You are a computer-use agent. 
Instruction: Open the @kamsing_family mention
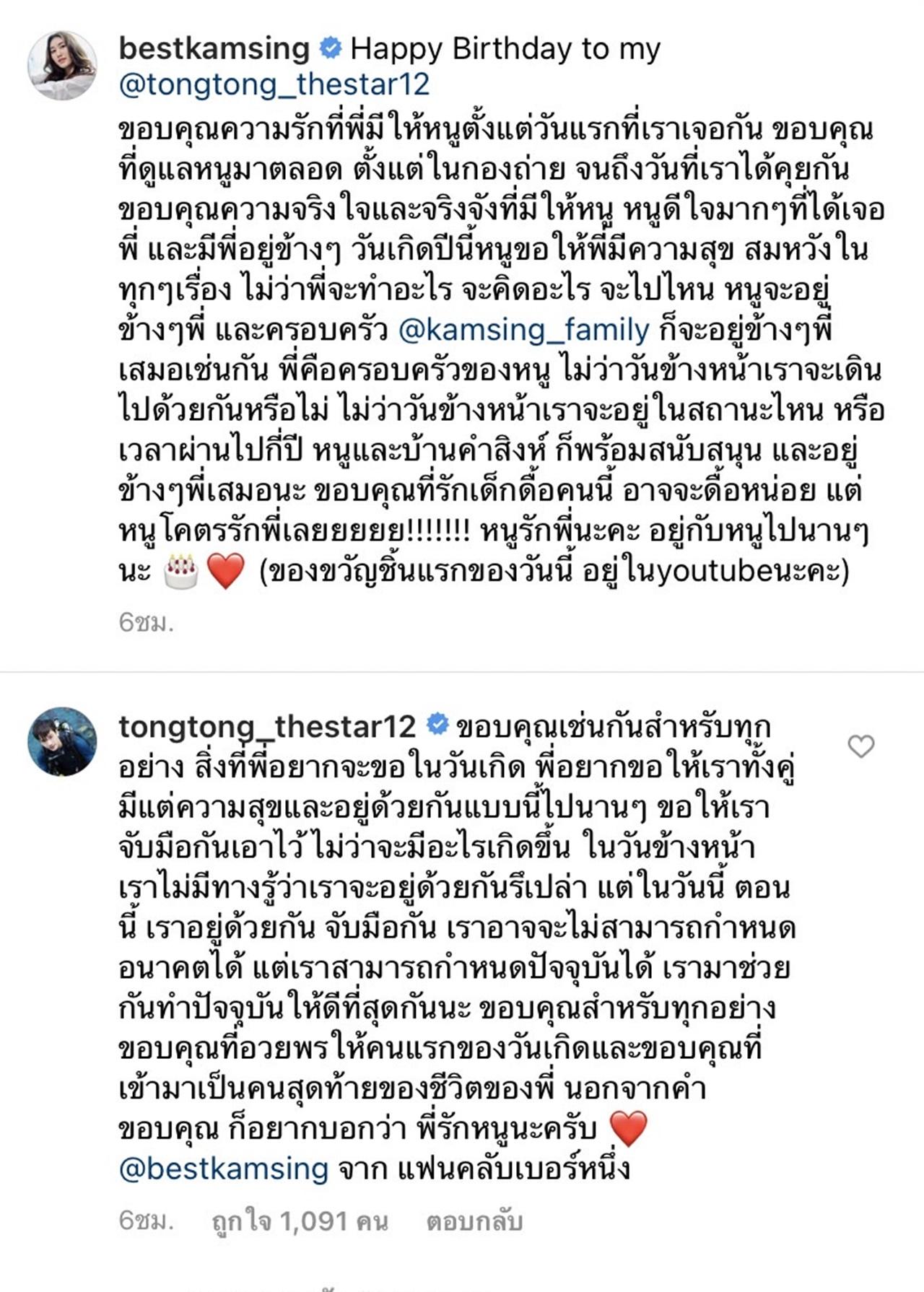pos(524,330)
